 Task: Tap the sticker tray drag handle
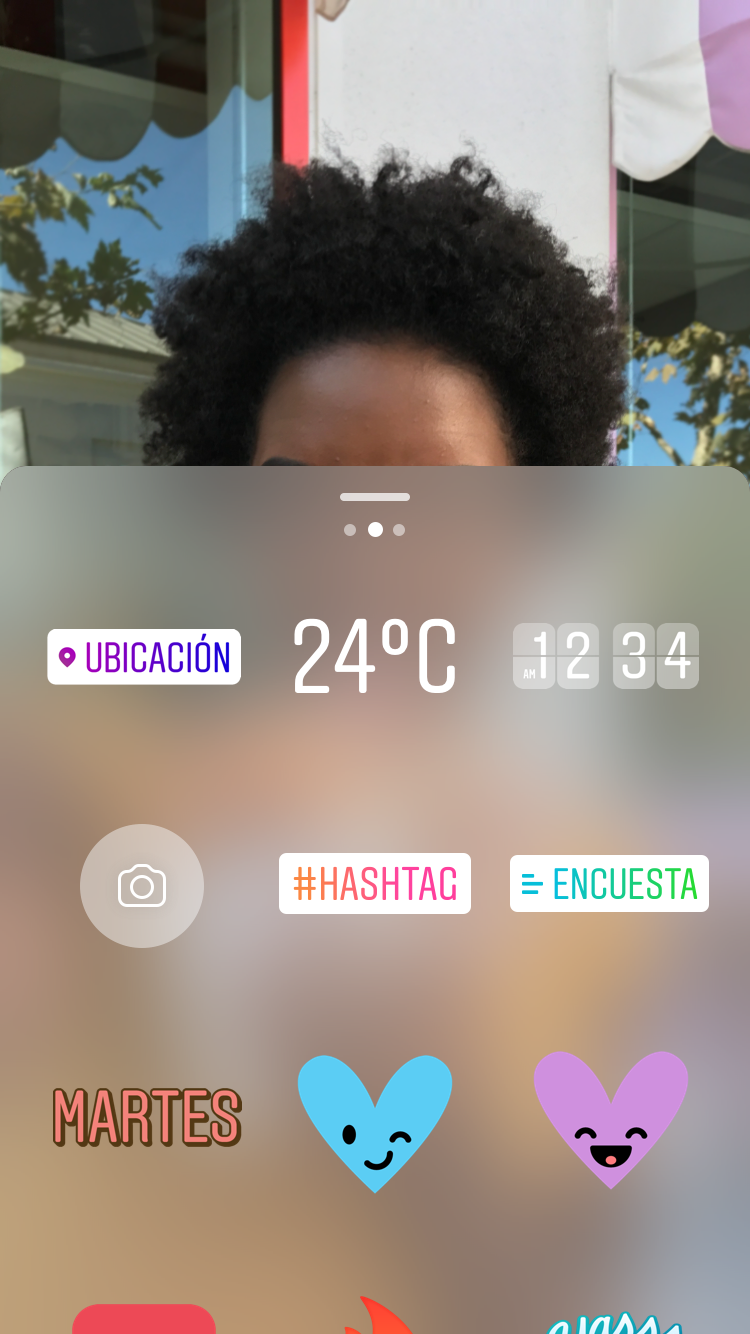pos(375,497)
